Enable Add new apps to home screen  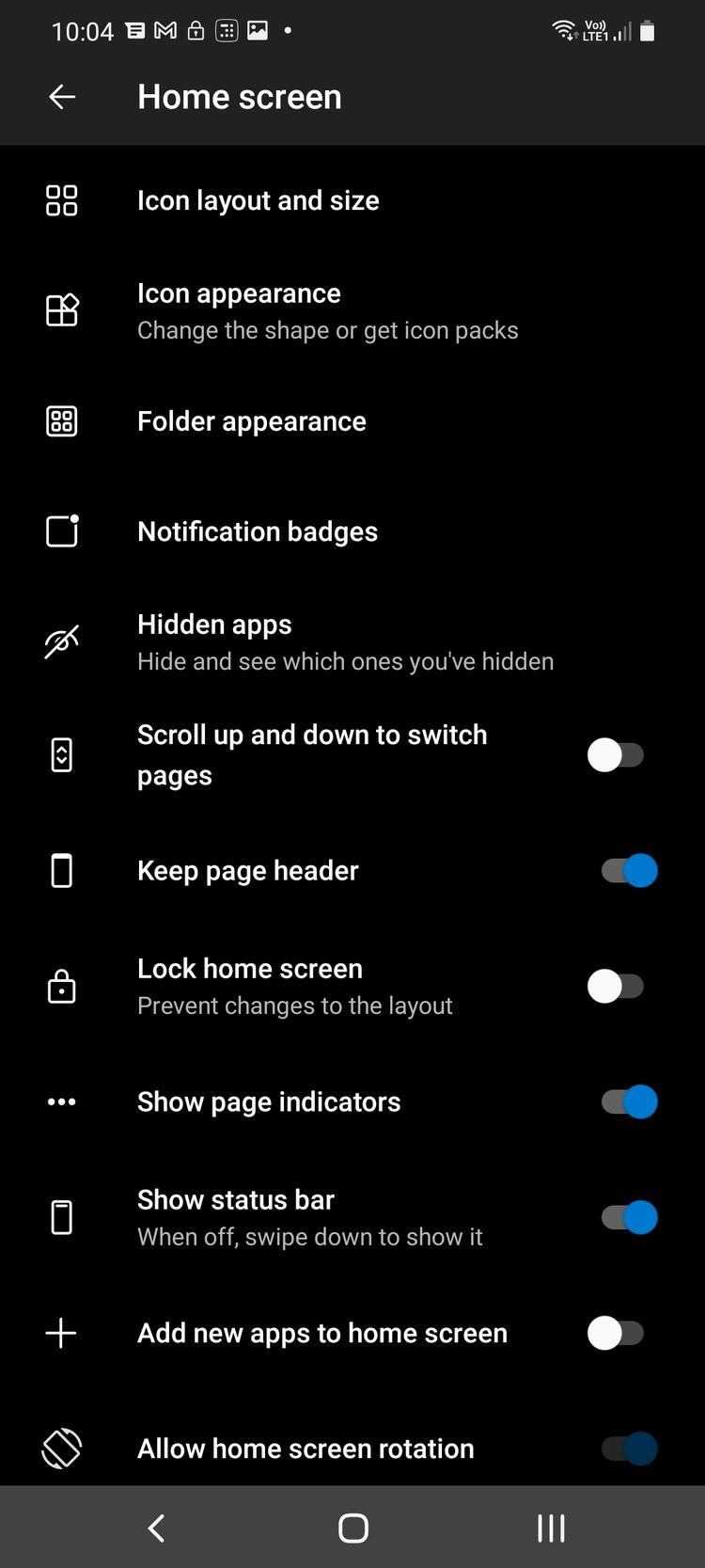pyautogui.click(x=616, y=1333)
